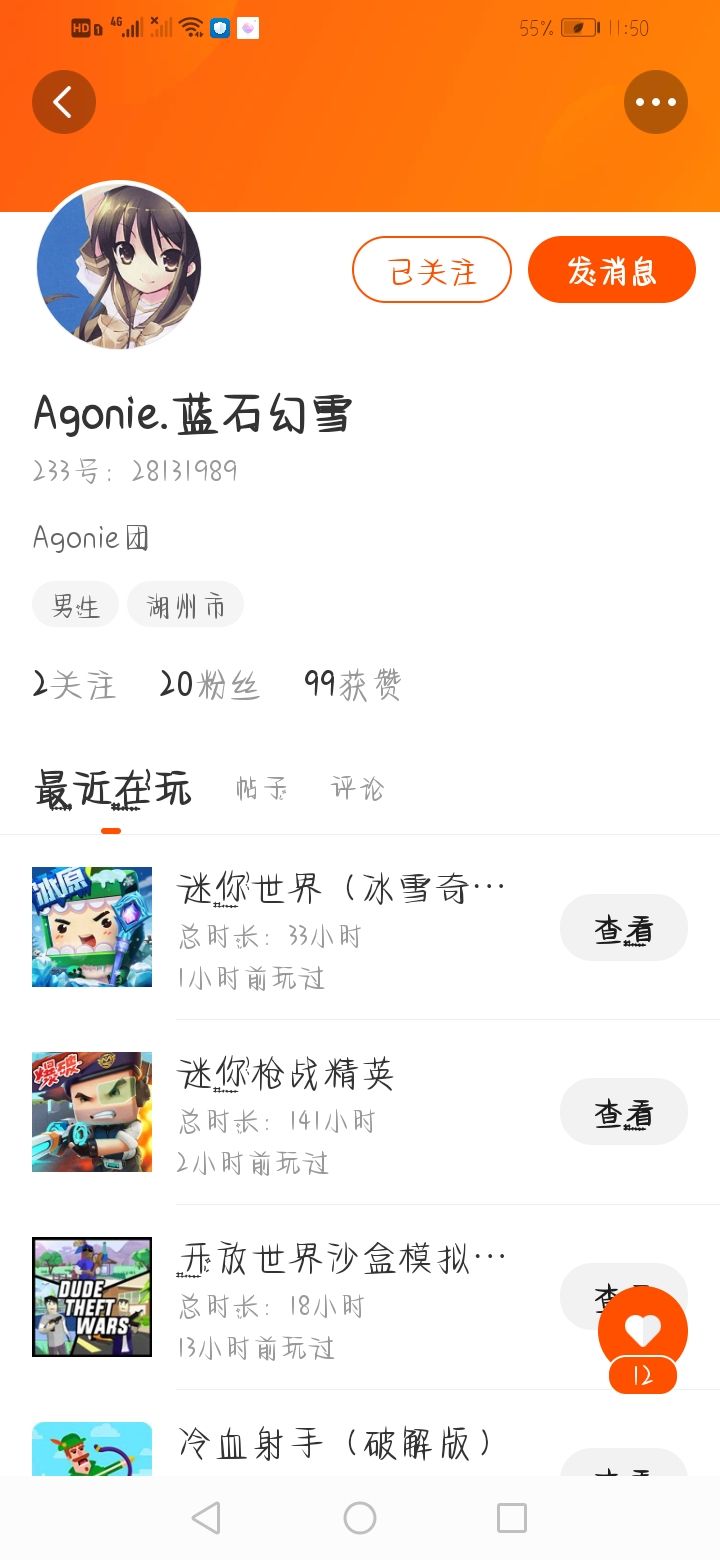Send a message via 发消息

pos(611,270)
